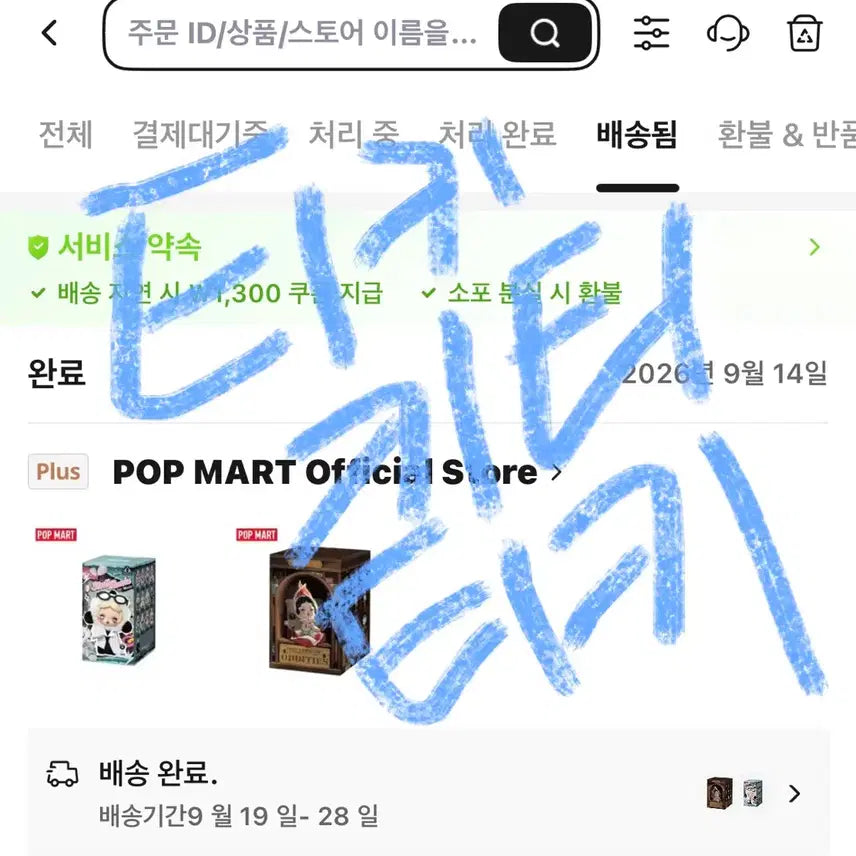856x856 pixels.
Task: Switch to the 처리 완료 tab
Action: tap(497, 134)
